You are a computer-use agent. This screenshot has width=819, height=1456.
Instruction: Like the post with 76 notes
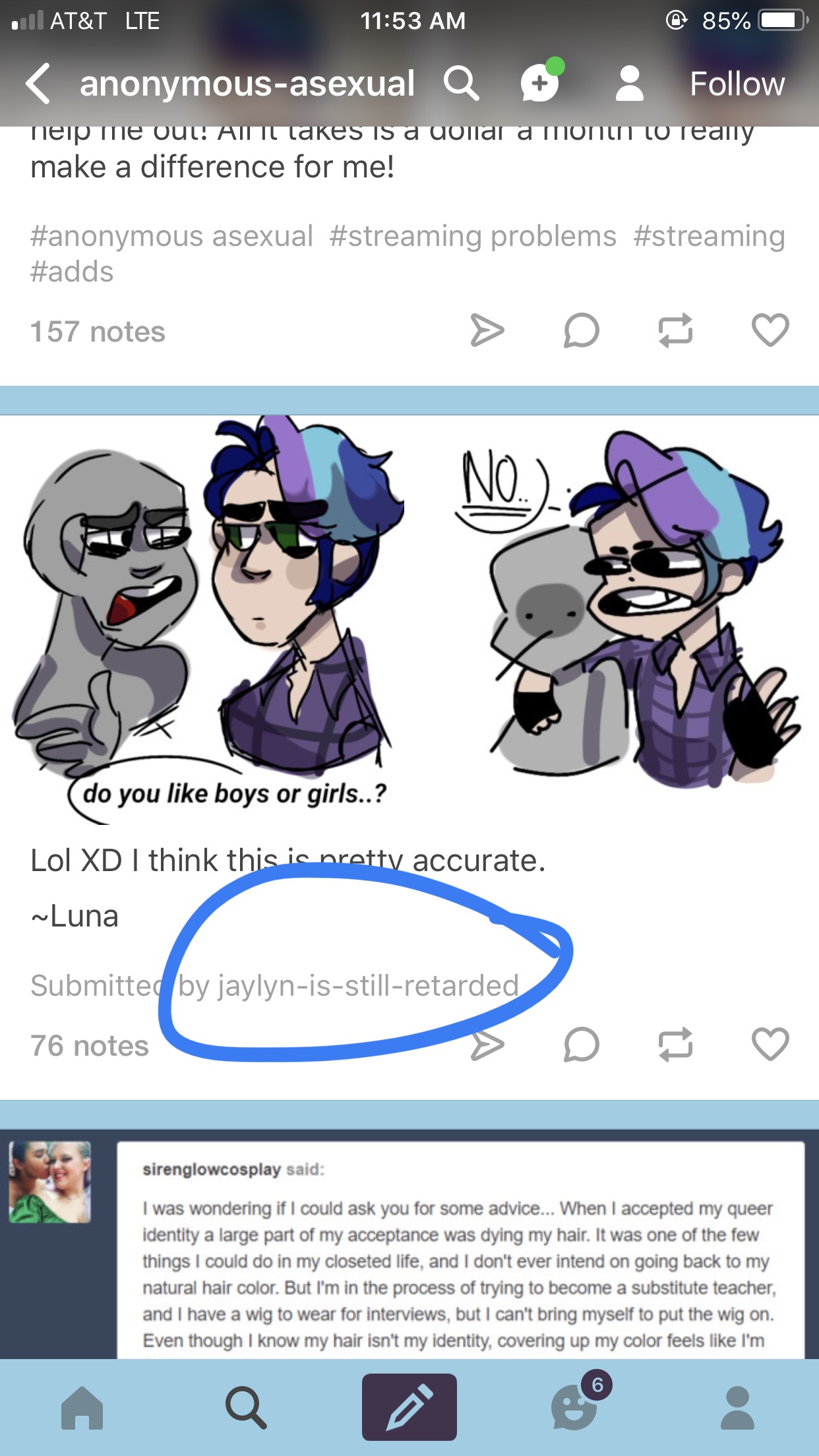coord(770,1045)
